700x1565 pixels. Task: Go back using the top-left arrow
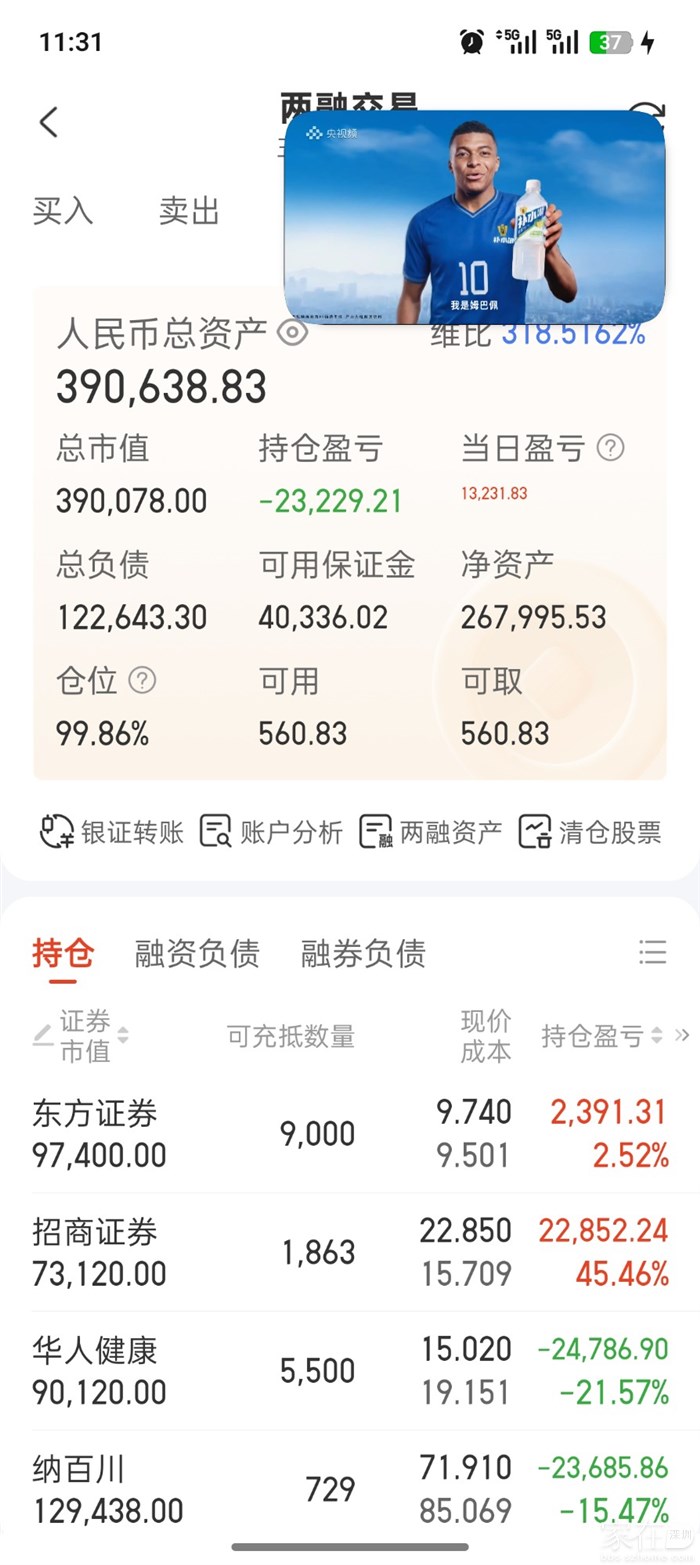pos(48,122)
